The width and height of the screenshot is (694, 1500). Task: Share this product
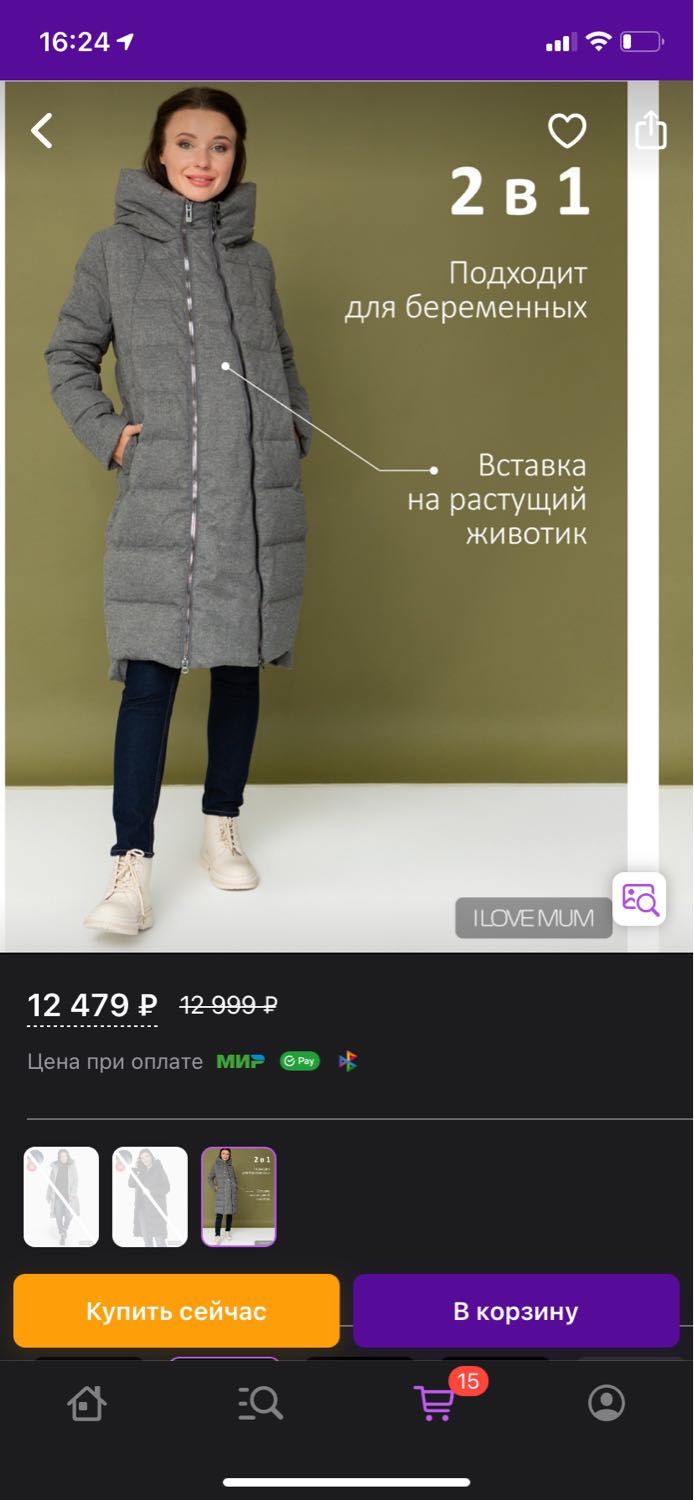coord(651,130)
